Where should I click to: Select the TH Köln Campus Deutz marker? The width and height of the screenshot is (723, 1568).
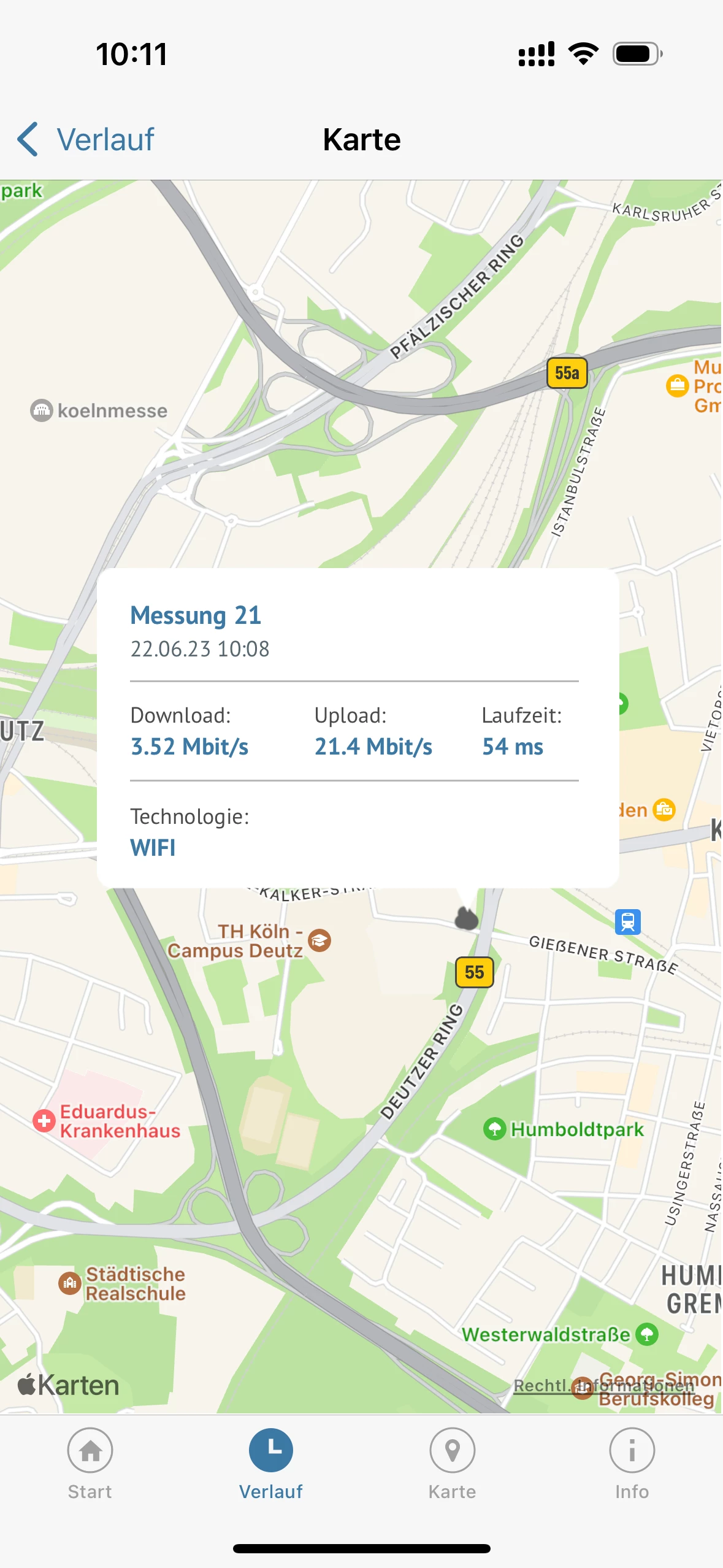pos(319,940)
